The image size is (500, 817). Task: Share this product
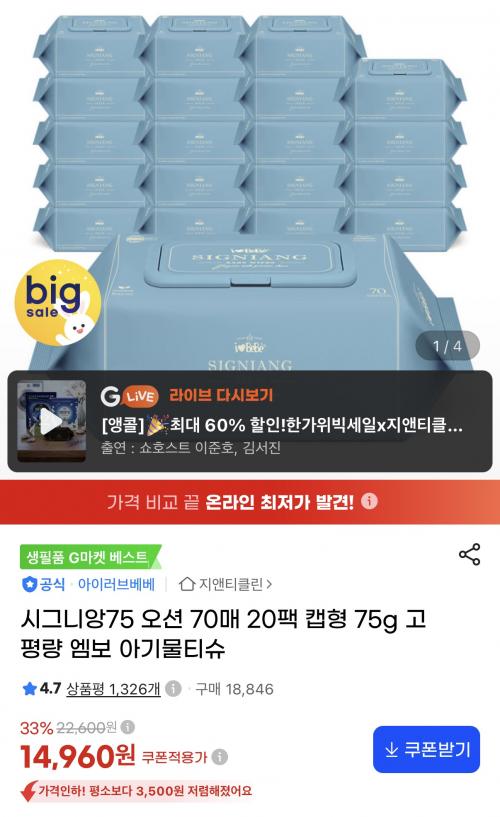[x=469, y=554]
